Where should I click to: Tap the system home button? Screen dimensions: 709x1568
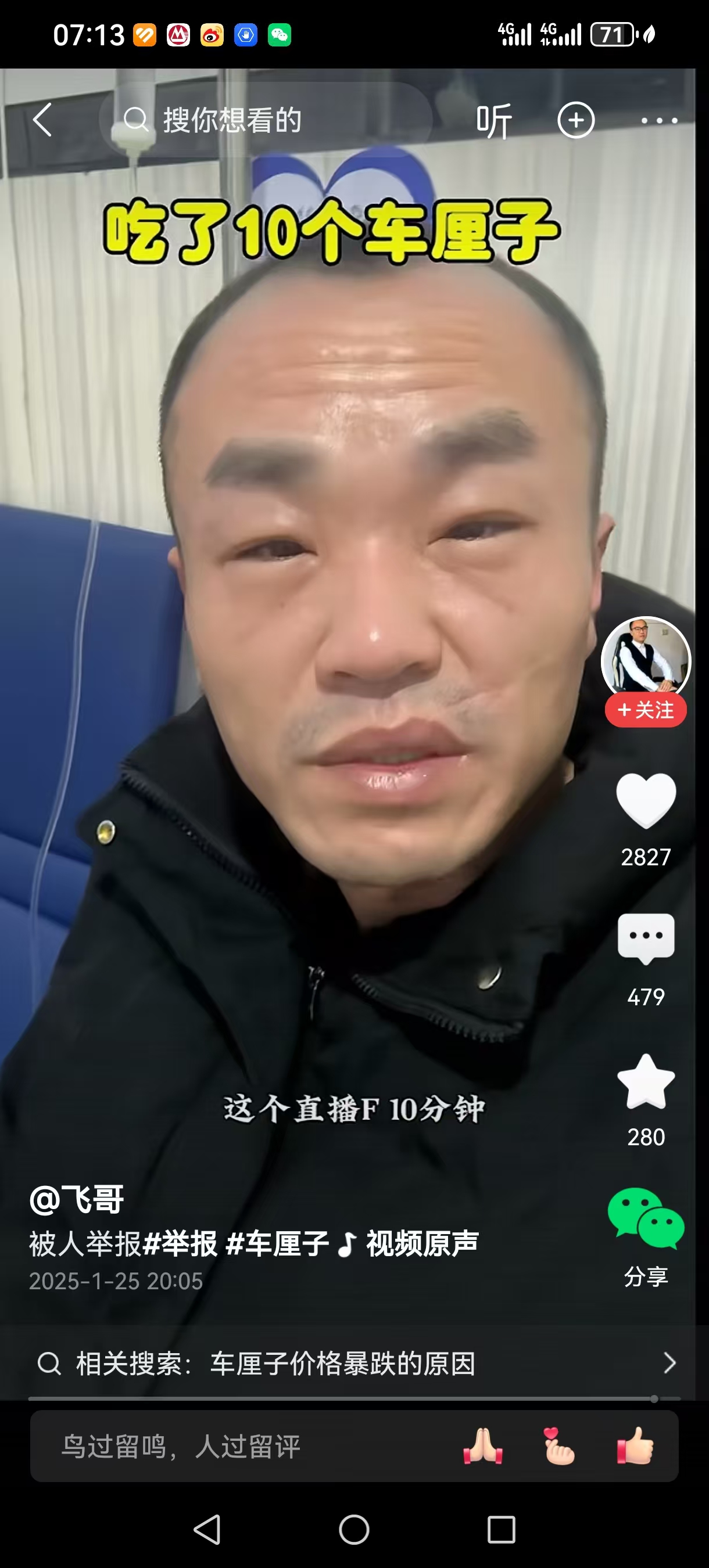pyautogui.click(x=354, y=1529)
